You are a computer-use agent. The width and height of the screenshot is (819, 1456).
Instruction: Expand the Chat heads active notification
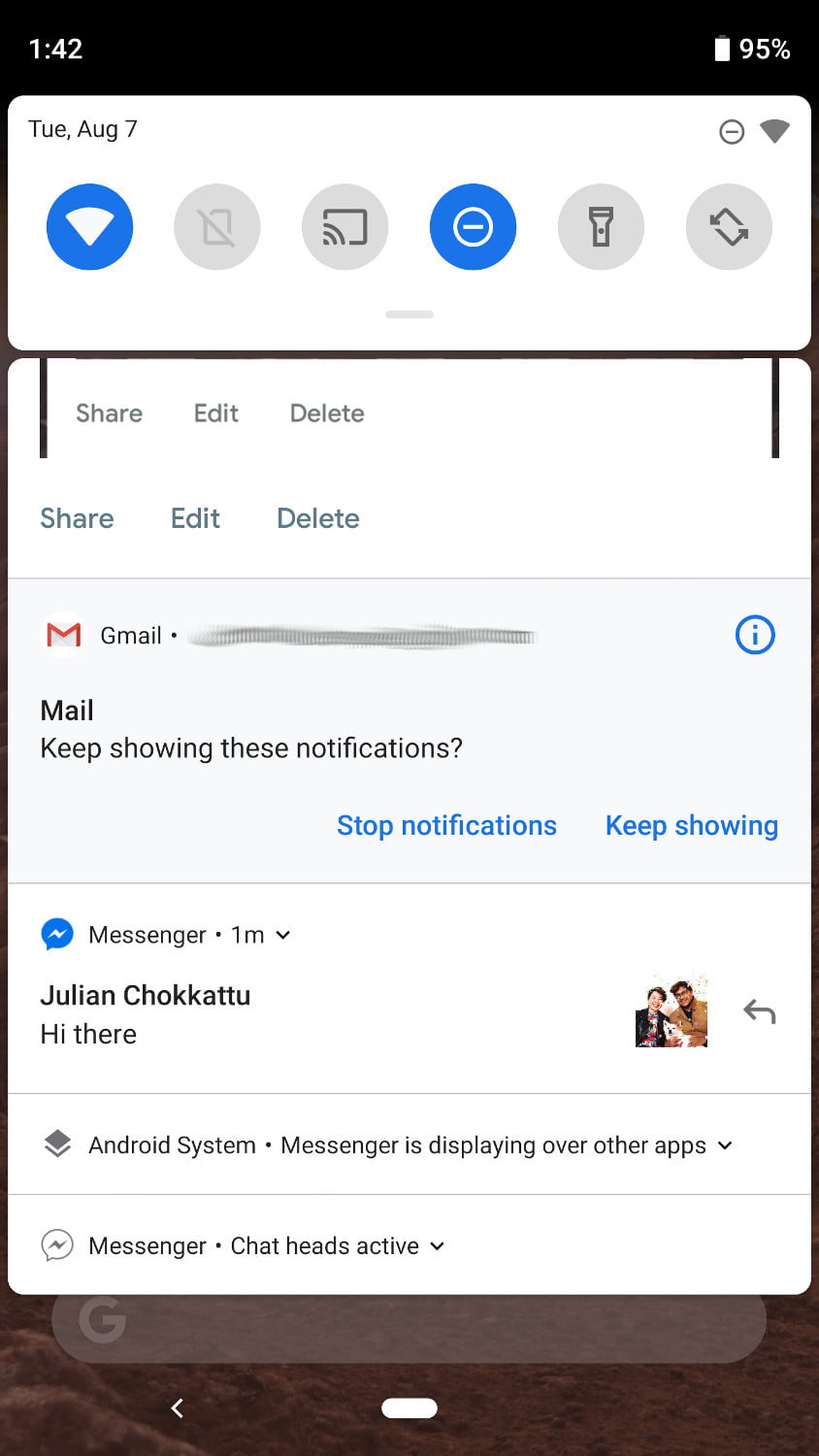(437, 1245)
